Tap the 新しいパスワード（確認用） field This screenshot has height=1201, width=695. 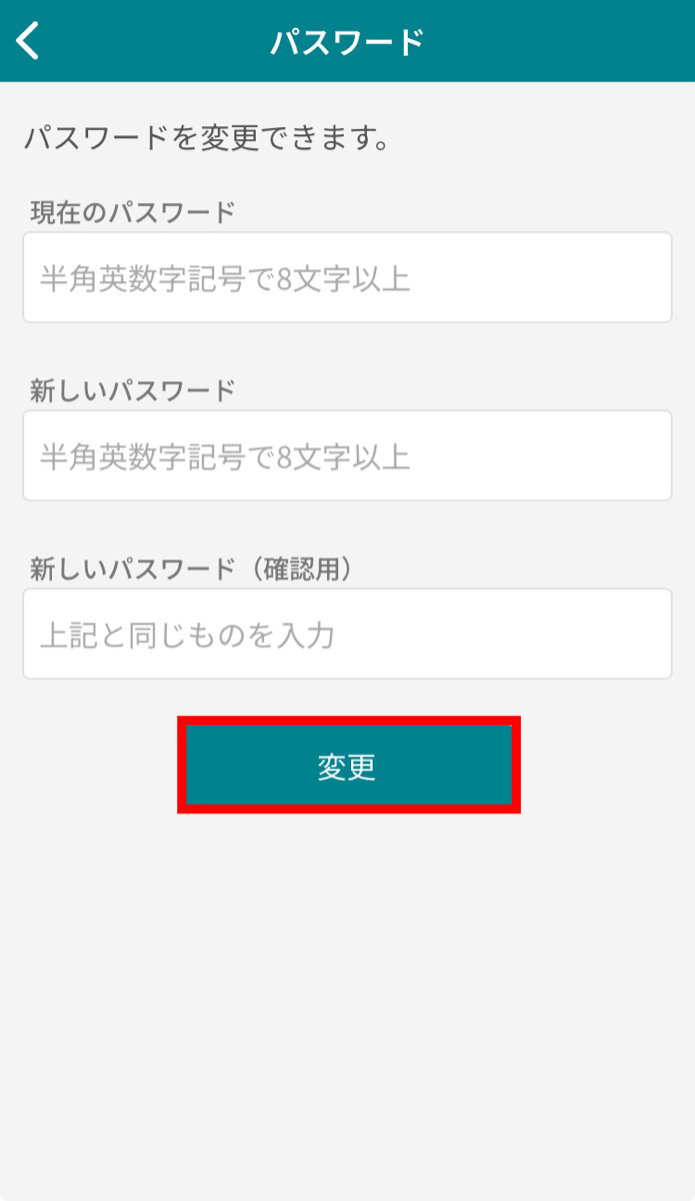[347, 633]
